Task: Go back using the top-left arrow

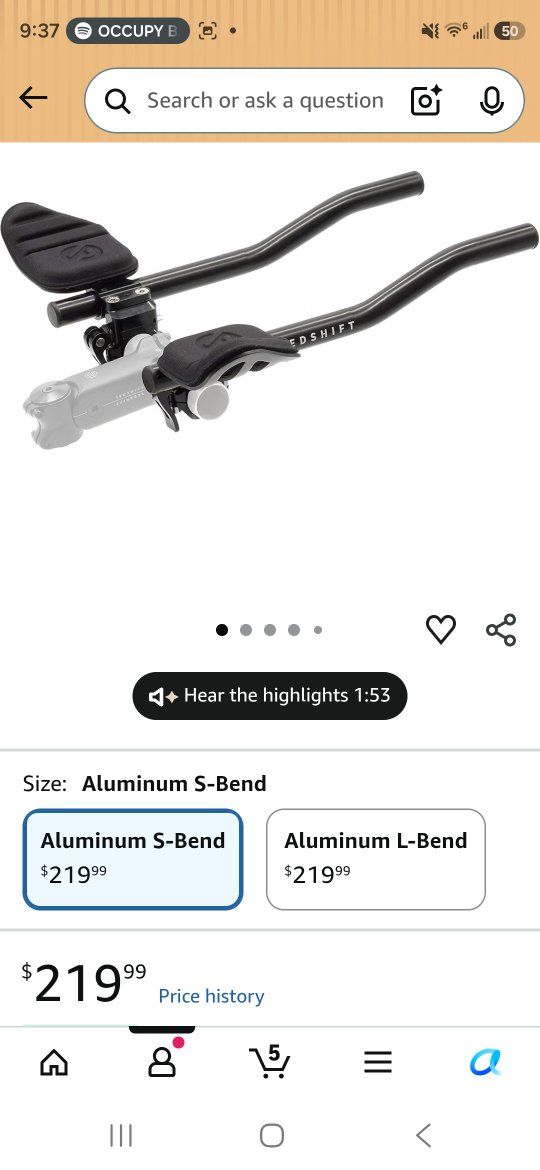Action: click(x=33, y=98)
